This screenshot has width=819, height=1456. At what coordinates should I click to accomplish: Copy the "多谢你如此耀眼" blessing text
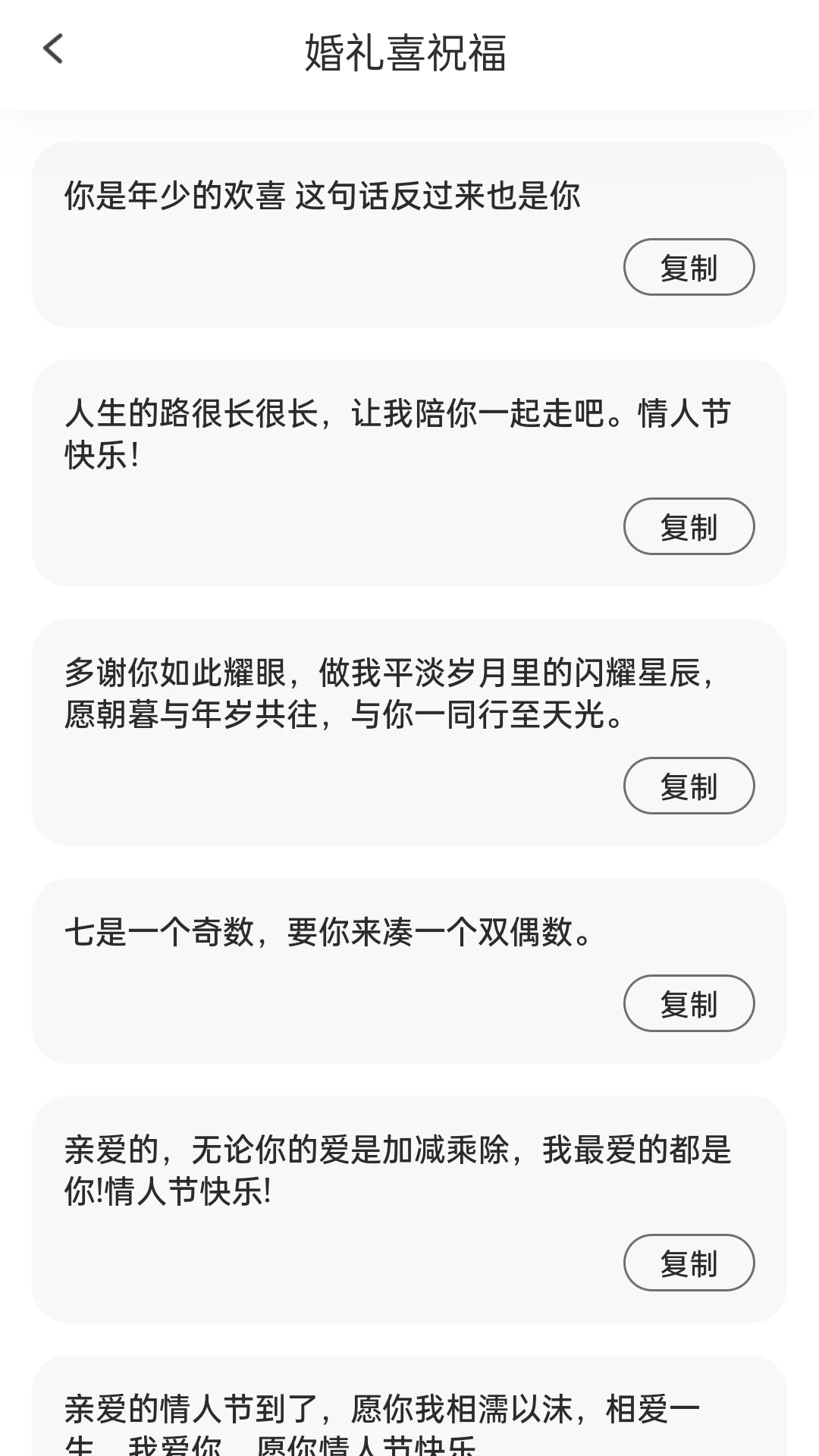pos(689,786)
